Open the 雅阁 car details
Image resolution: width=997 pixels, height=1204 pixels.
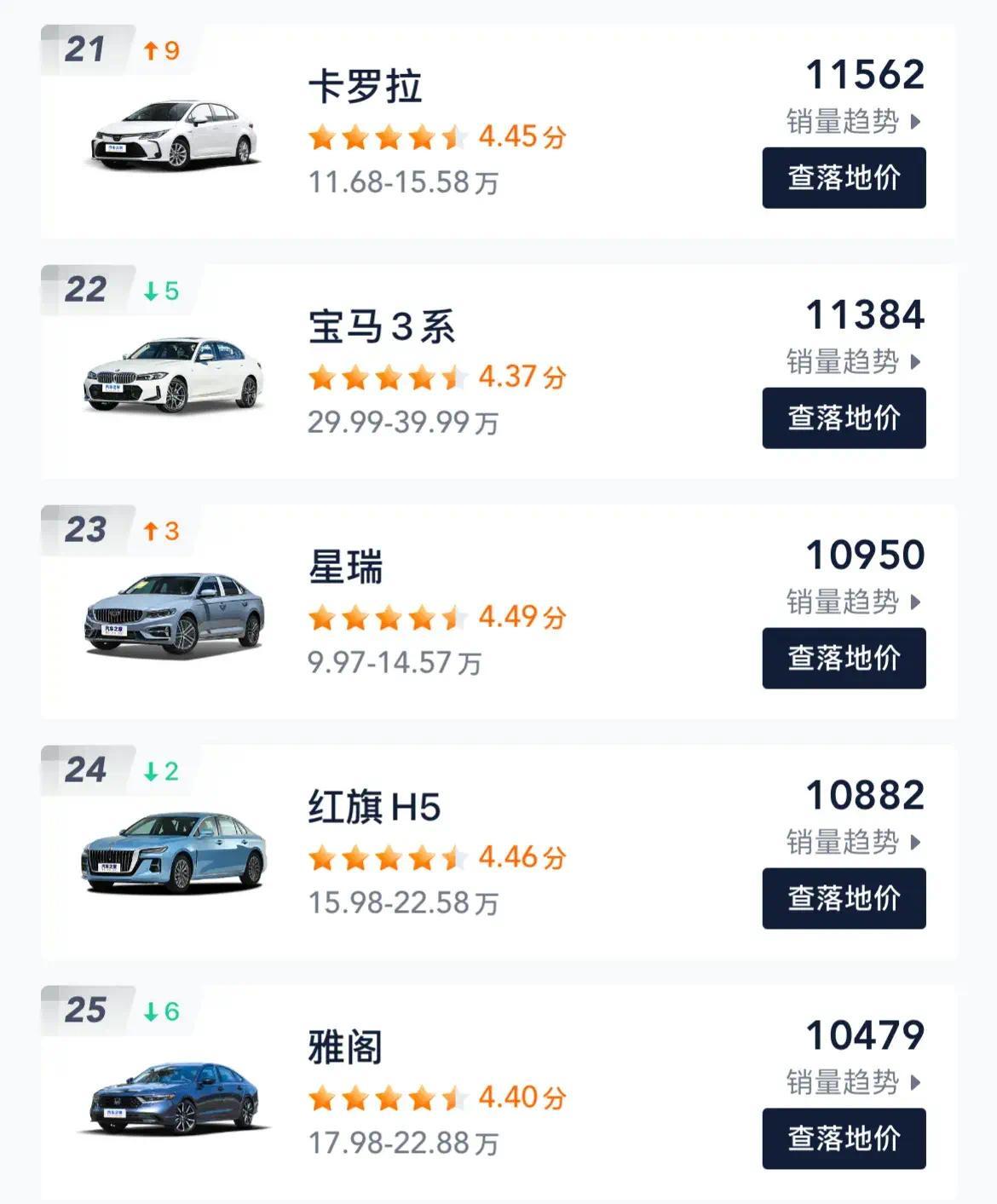pos(345,1048)
